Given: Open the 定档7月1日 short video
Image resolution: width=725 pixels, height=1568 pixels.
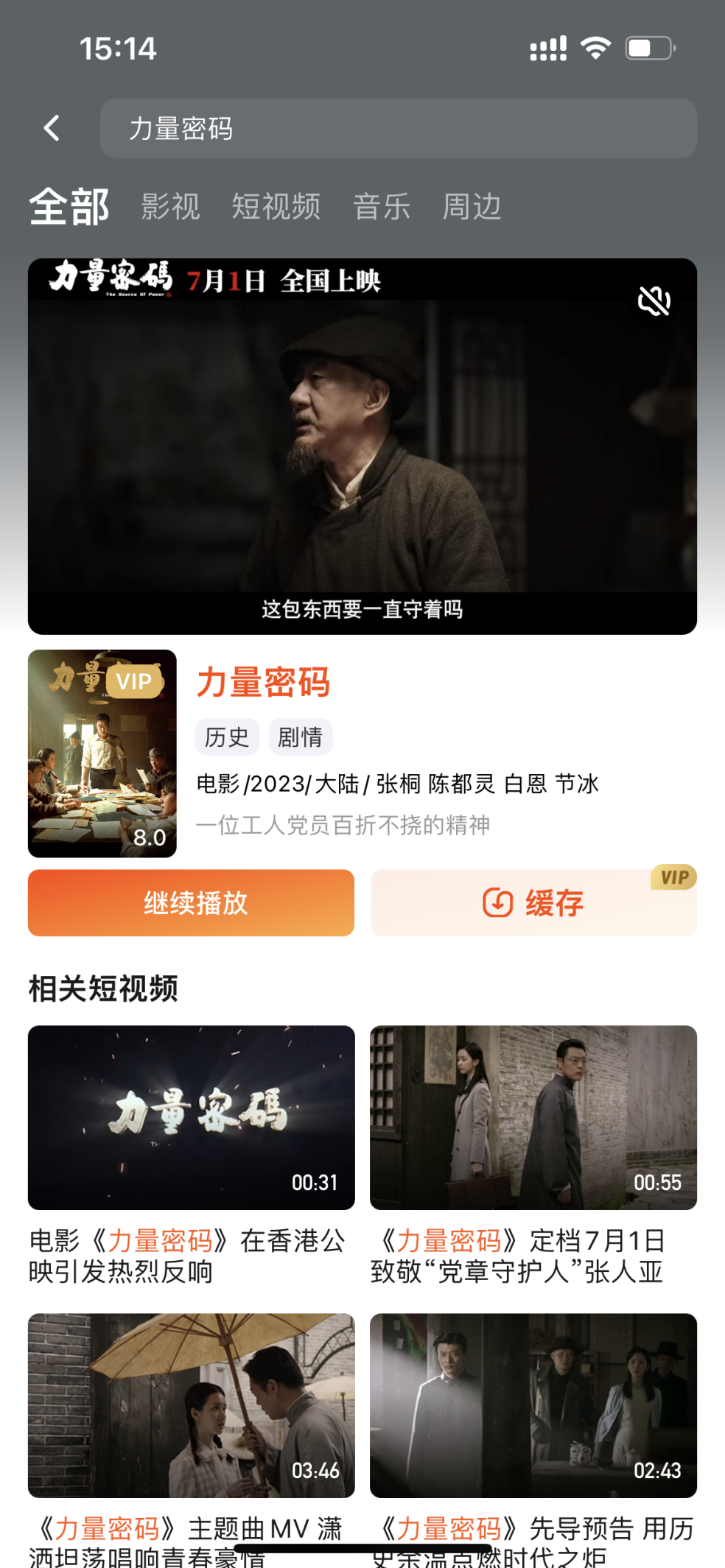Looking at the screenshot, I should [533, 1117].
